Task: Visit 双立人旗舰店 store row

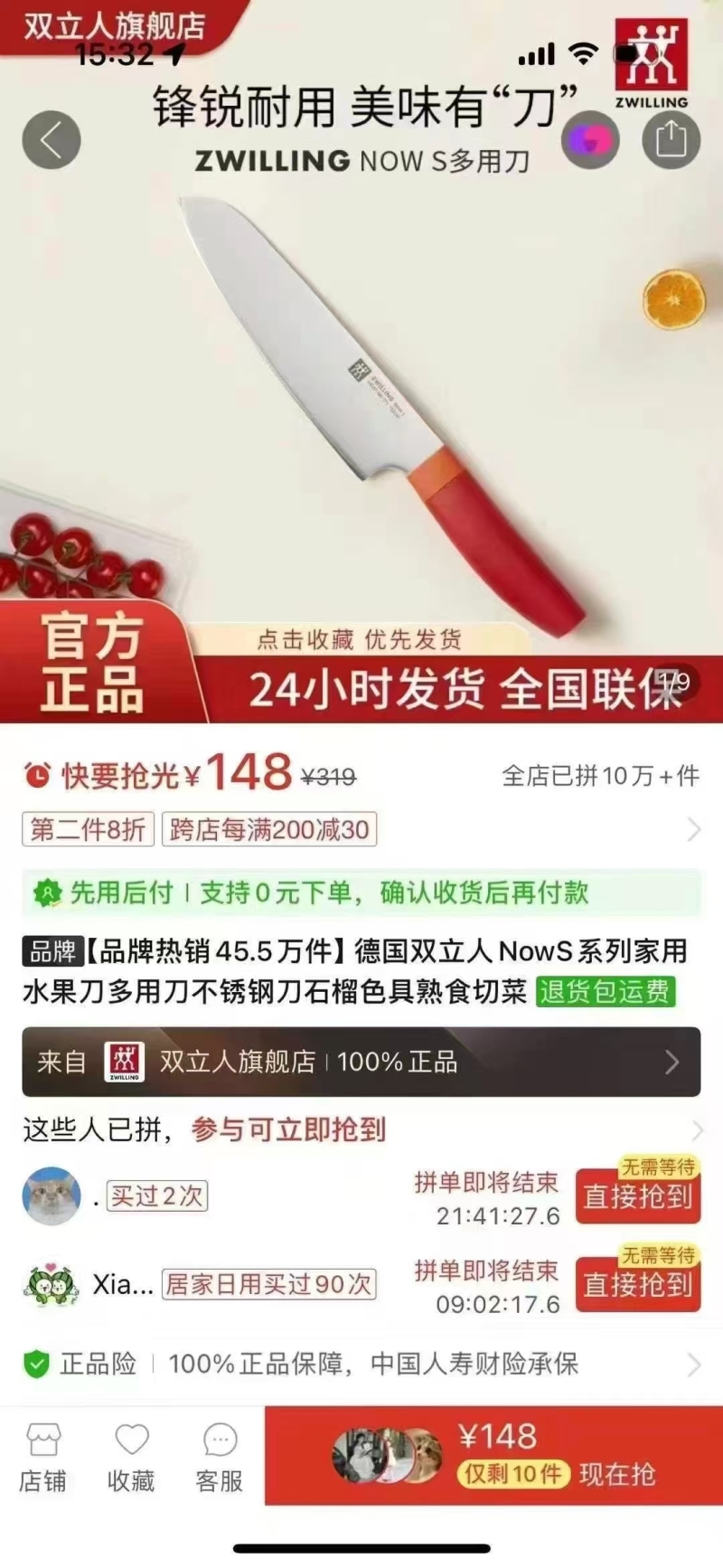Action: pos(361,1062)
